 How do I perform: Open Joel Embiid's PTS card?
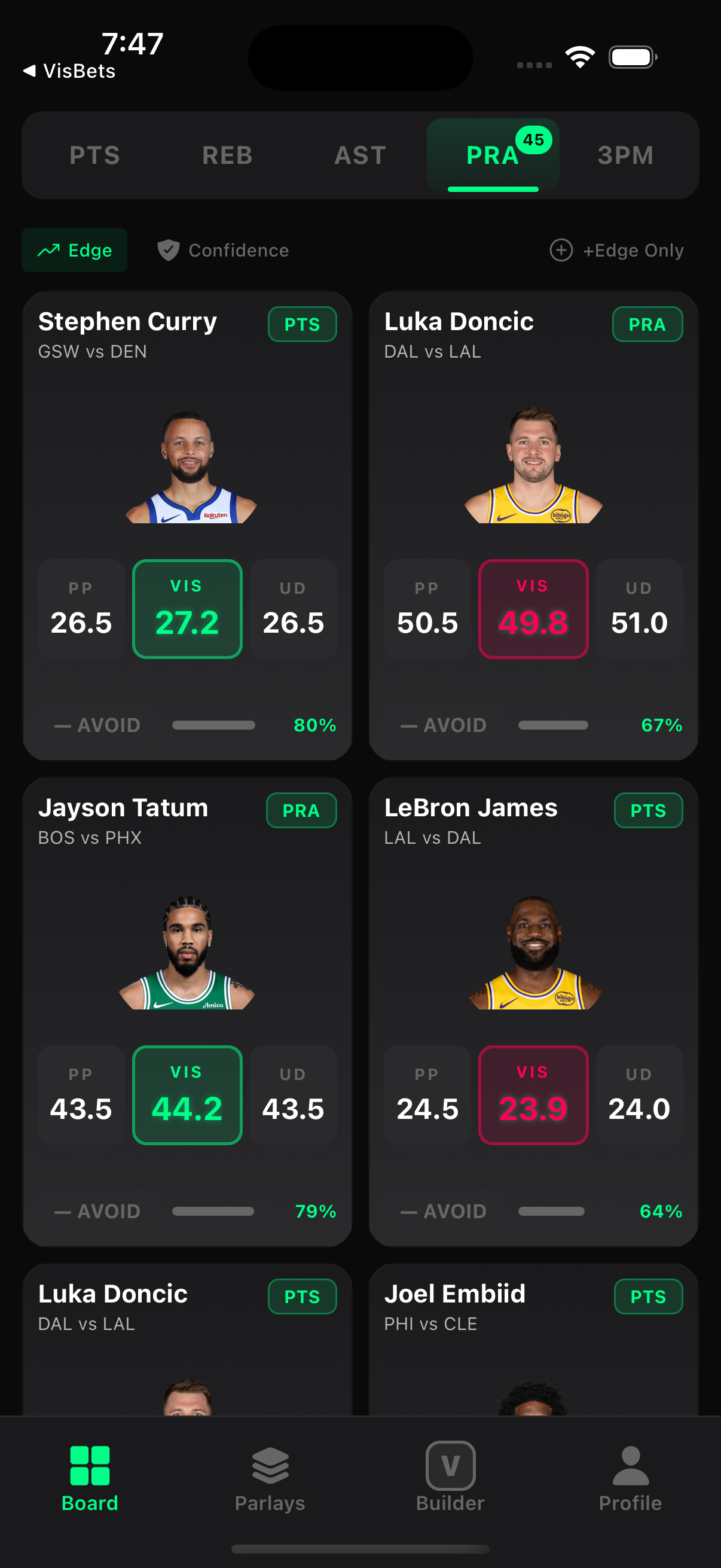[x=533, y=1339]
